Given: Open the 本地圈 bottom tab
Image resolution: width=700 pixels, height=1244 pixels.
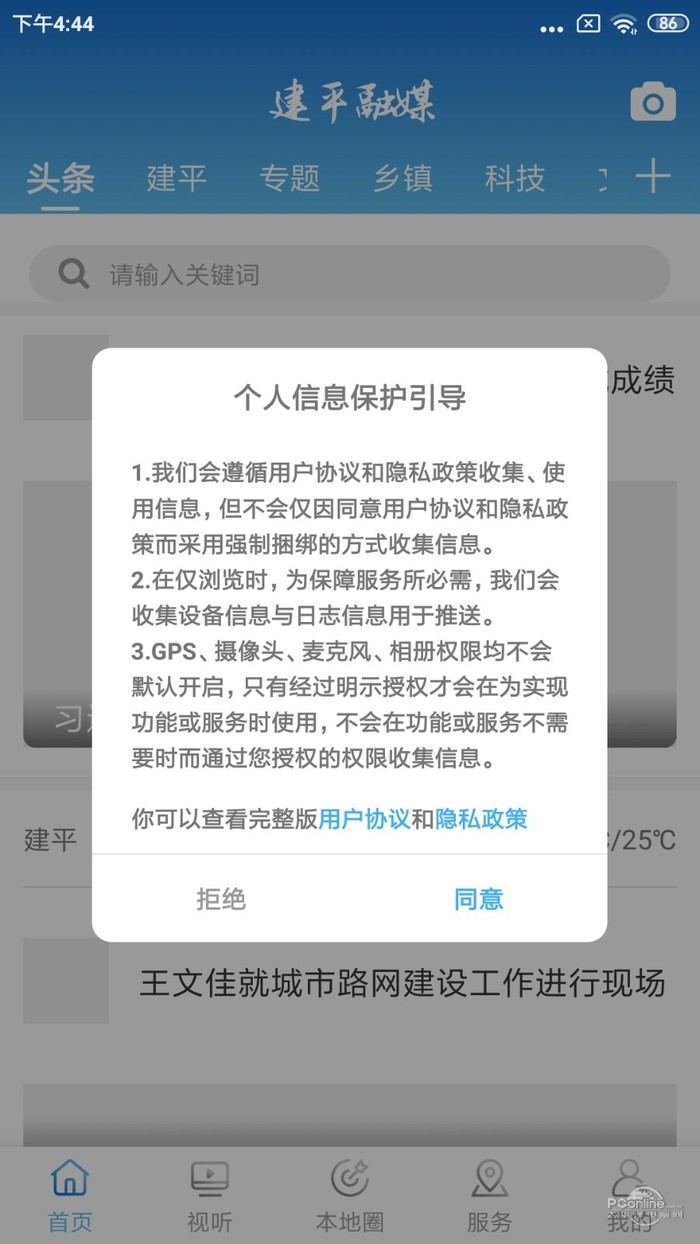Looking at the screenshot, I should 350,1196.
